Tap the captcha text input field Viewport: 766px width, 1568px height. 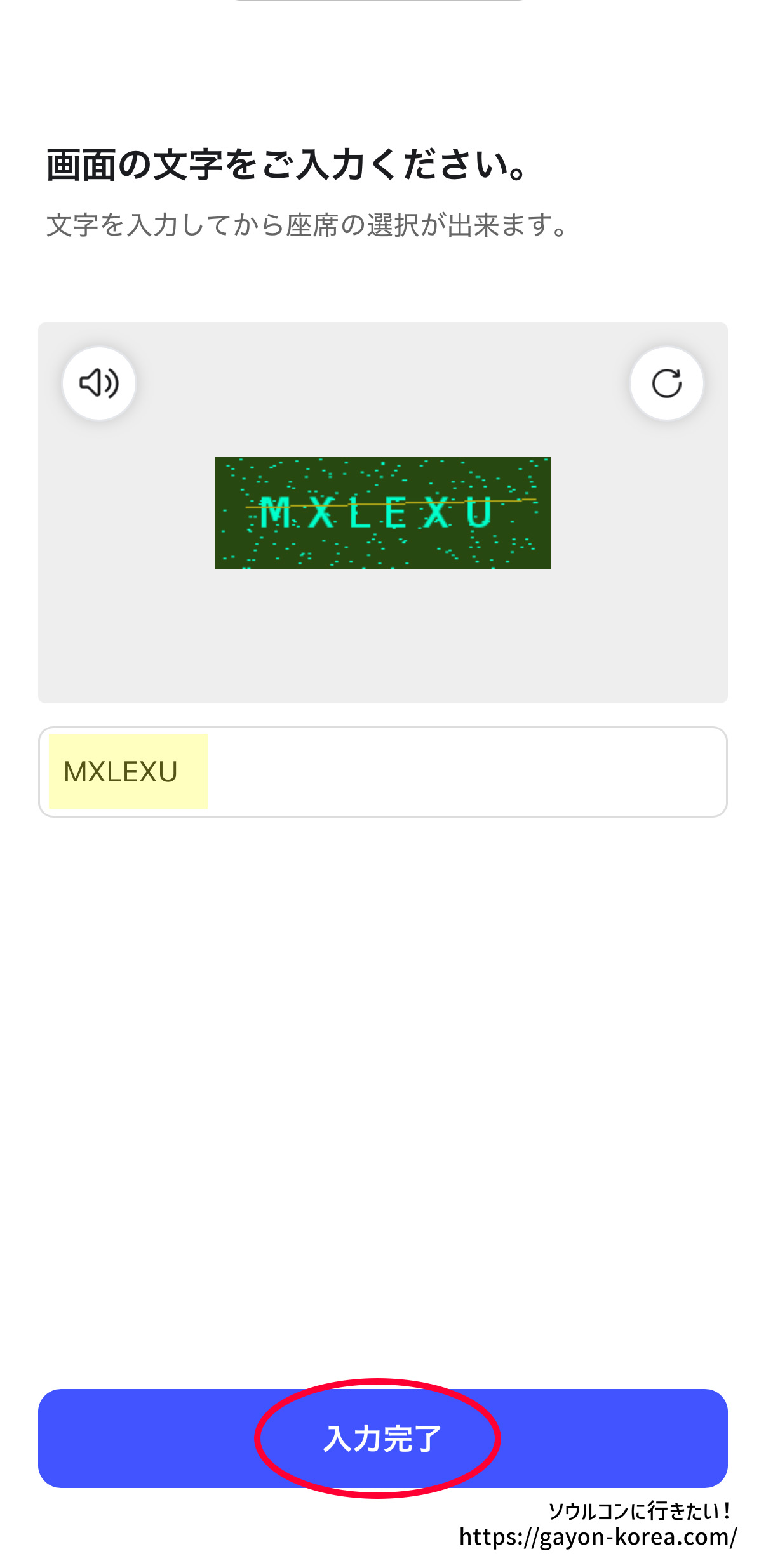click(382, 771)
